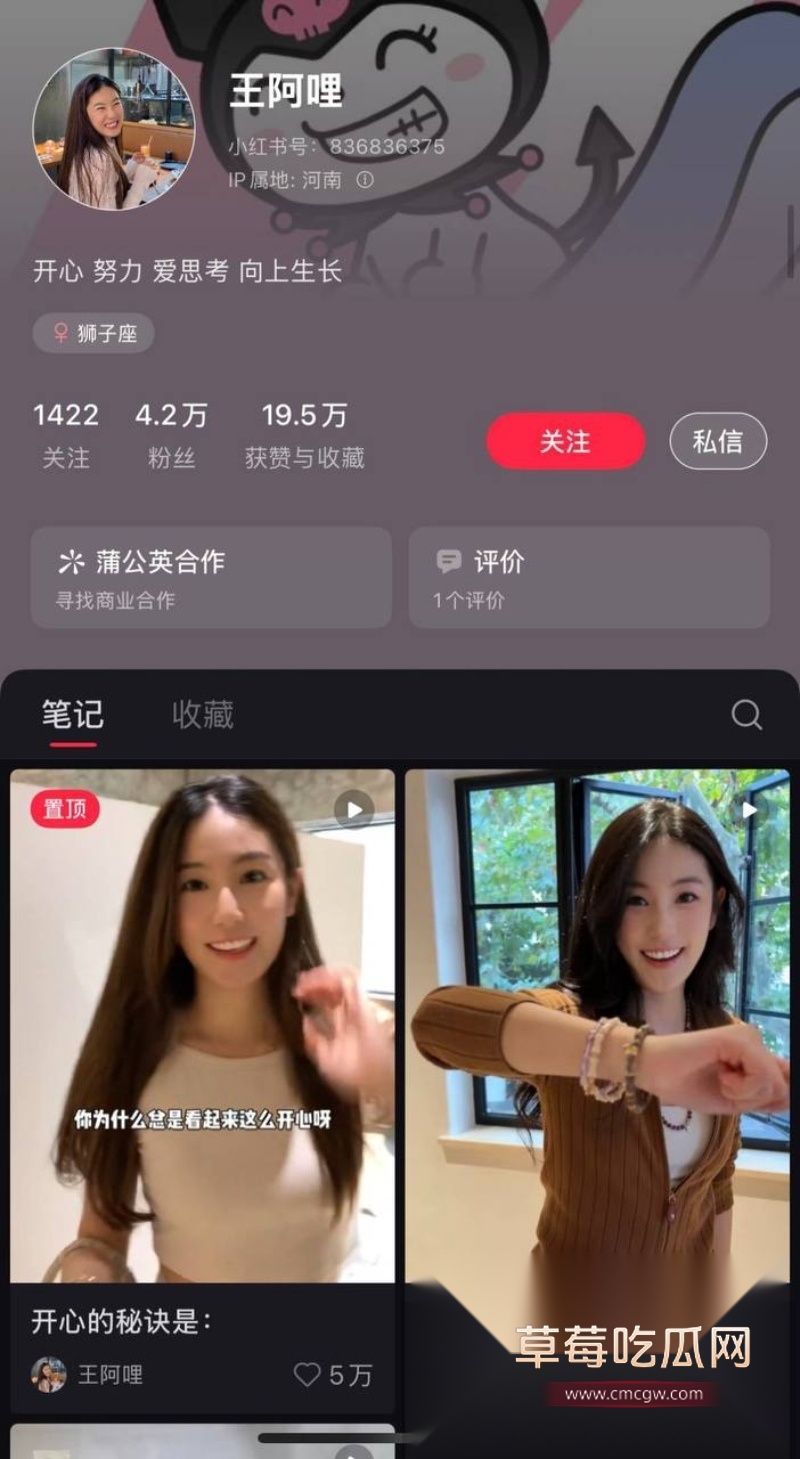The image size is (800, 1459).
Task: Select the 笔记 tab
Action: point(72,715)
